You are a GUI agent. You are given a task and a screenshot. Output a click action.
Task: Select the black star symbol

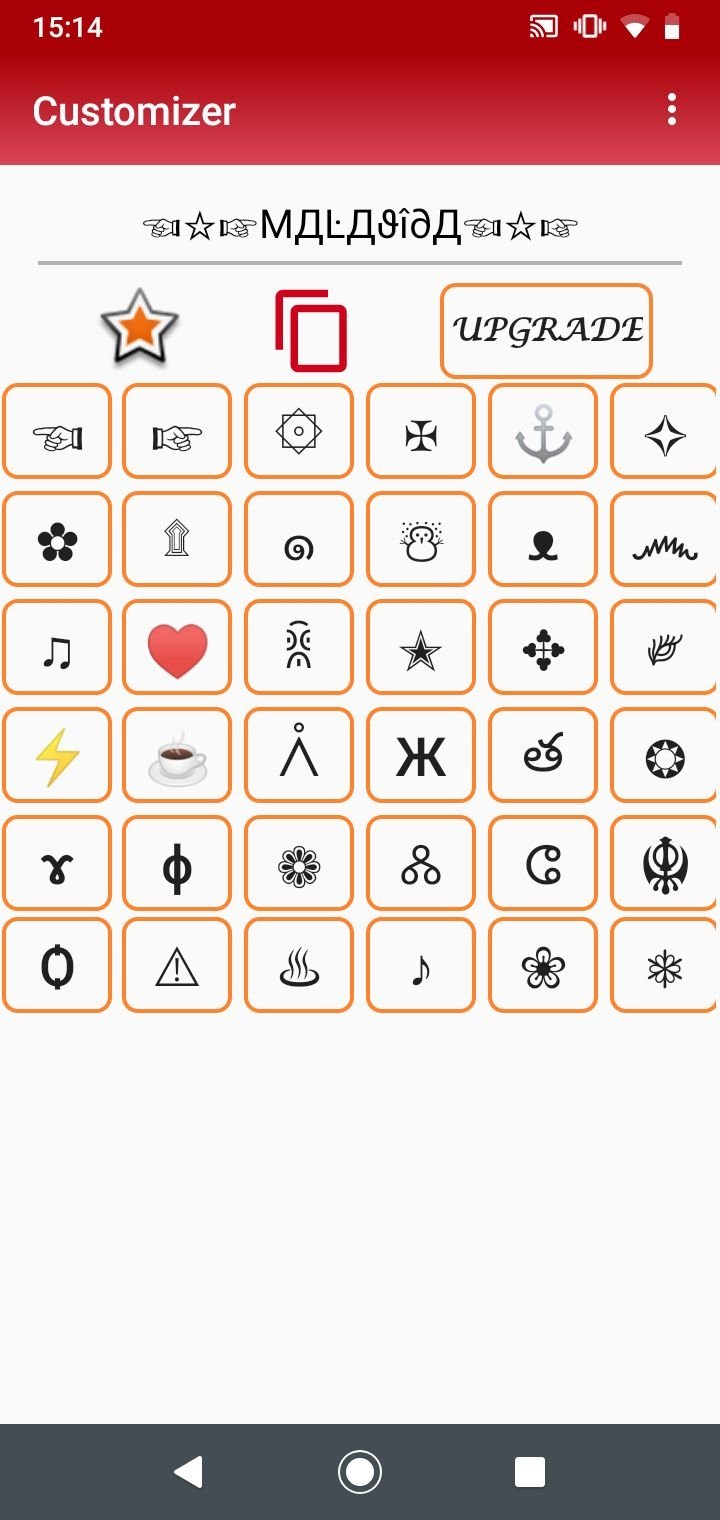coord(420,647)
